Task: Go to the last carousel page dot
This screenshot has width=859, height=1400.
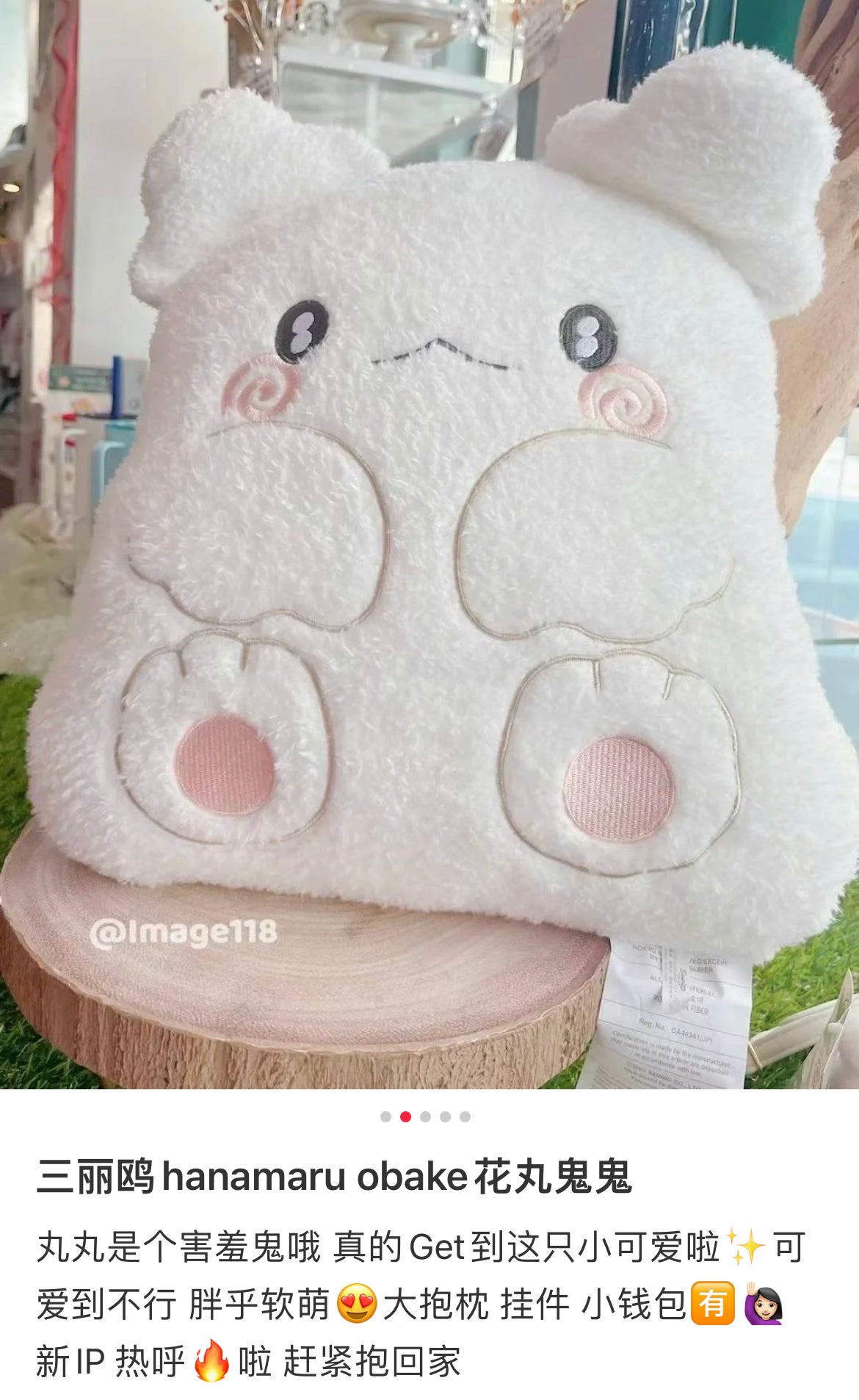Action: (x=465, y=1116)
